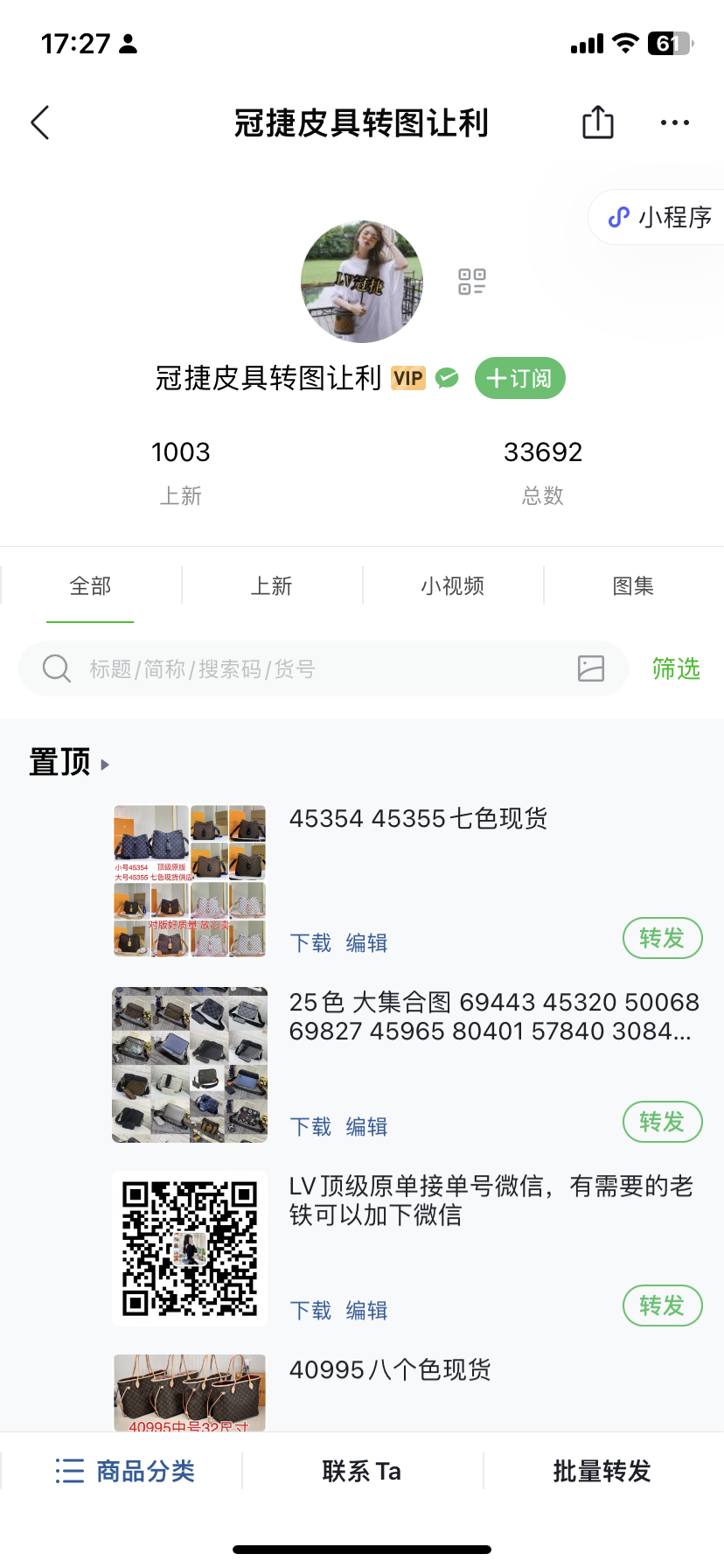Open 商品分类 product categories
The width and height of the screenshot is (724, 1568).
124,1471
